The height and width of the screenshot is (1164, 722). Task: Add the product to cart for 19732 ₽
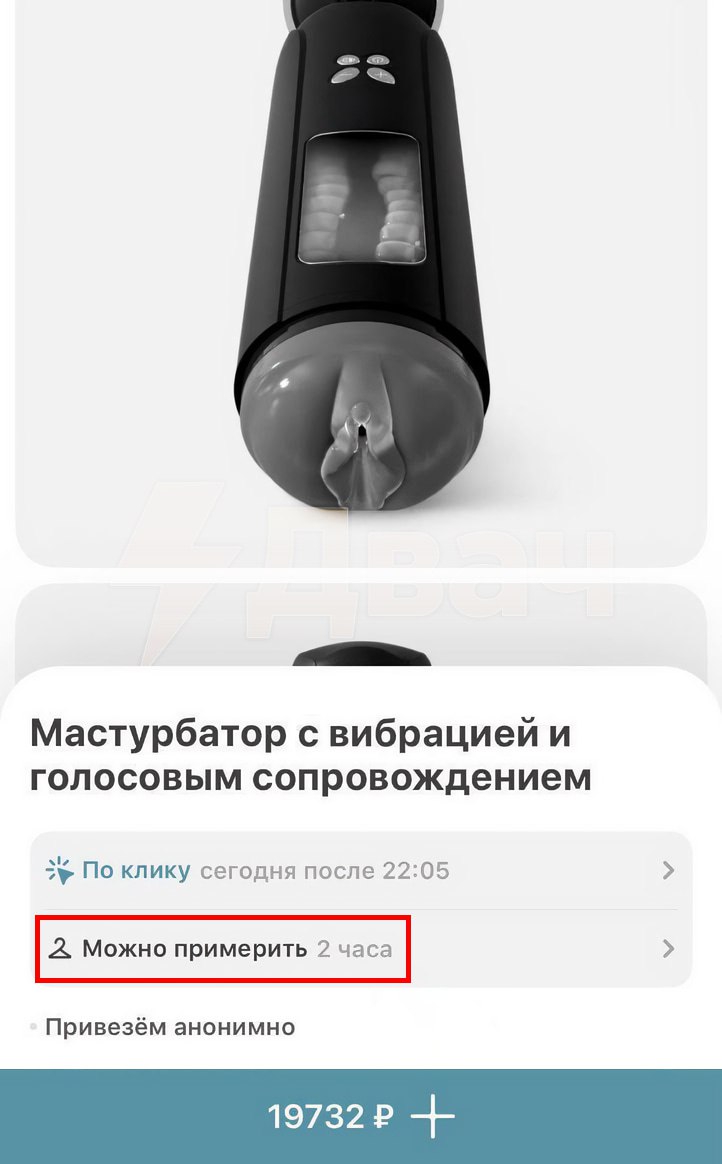(x=361, y=1116)
